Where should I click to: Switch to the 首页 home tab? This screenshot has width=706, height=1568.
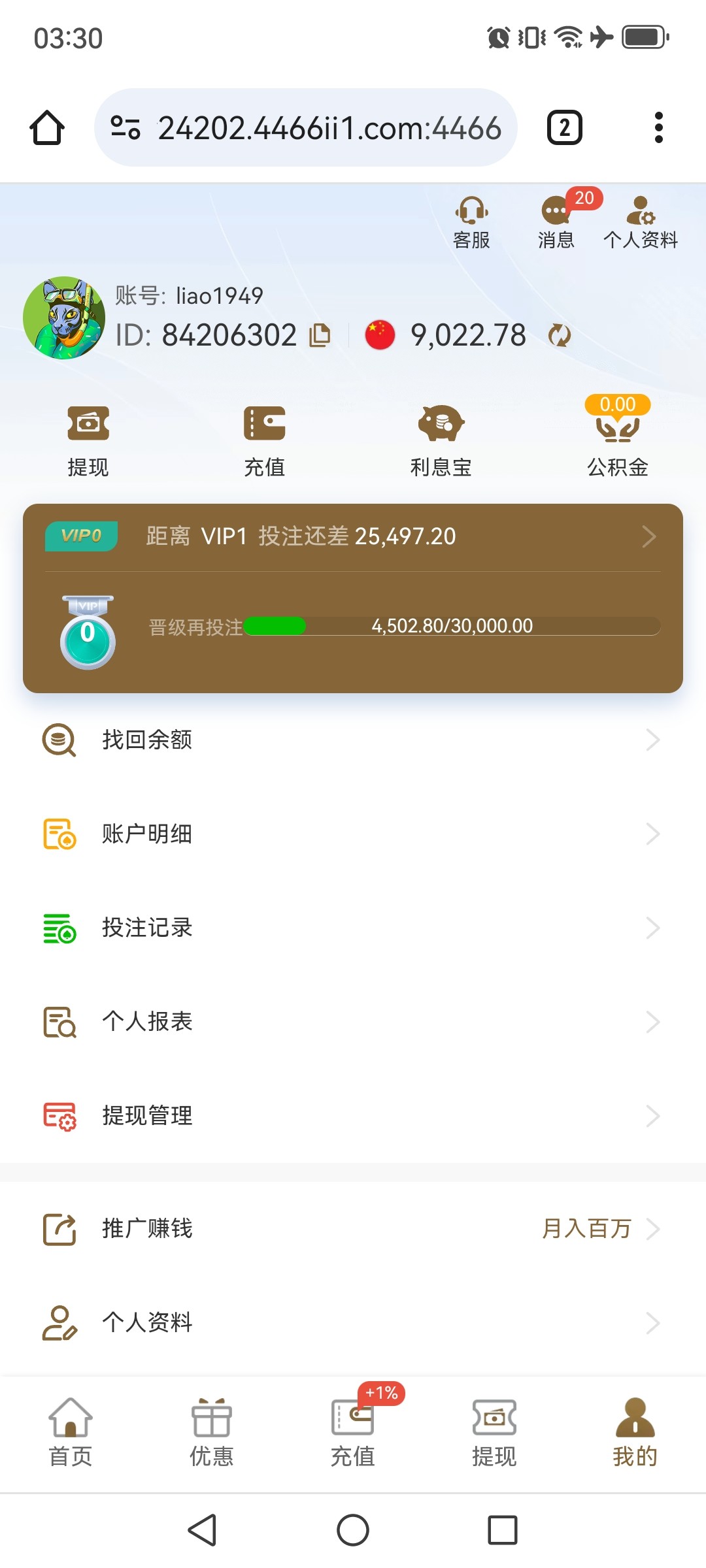tap(71, 1433)
